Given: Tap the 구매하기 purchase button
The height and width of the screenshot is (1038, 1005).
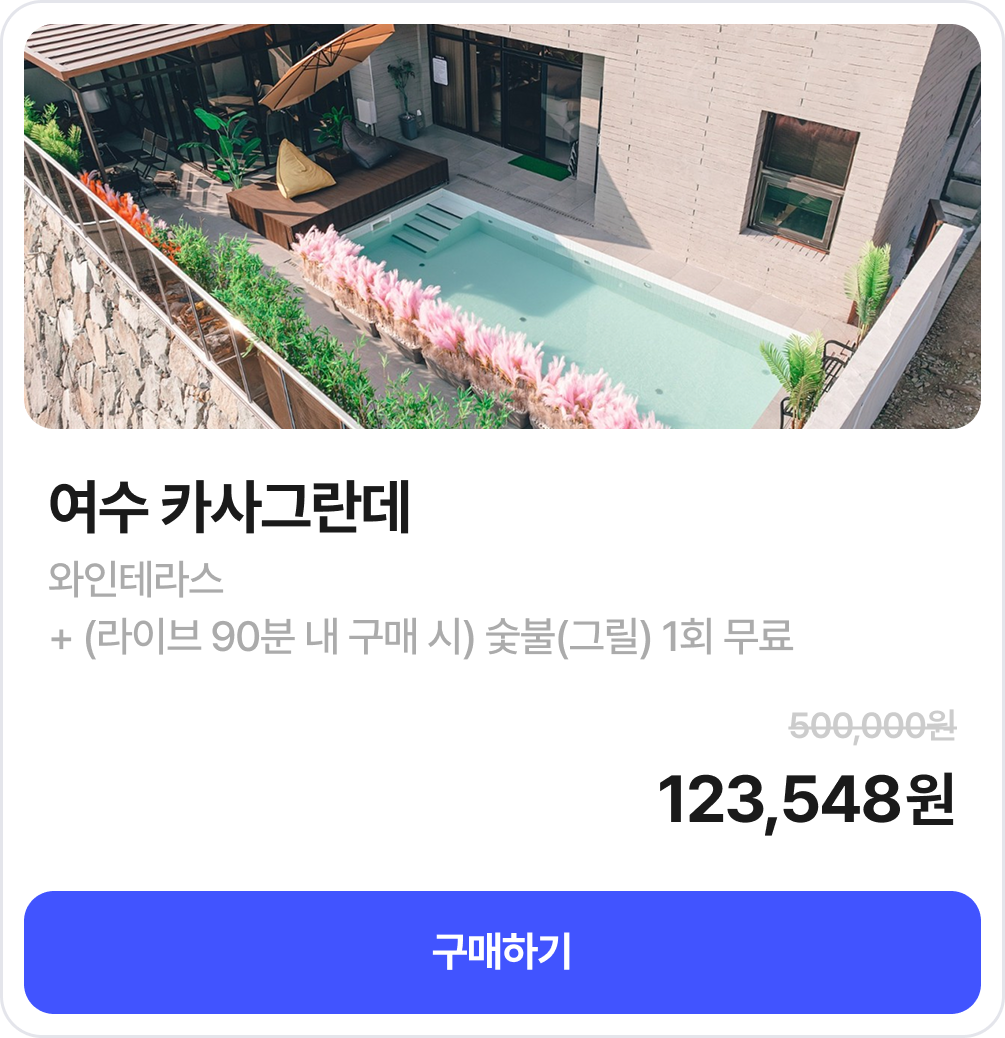Looking at the screenshot, I should pos(502,952).
